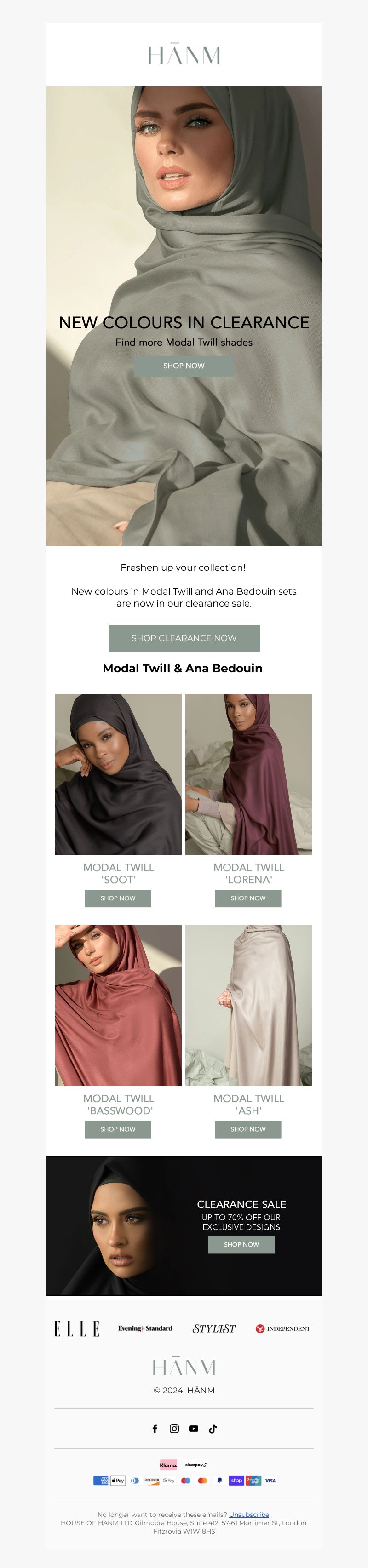Tap SHOP NOW in the Clearance Sale banner
Screen dimensions: 368x1568
241,1245
